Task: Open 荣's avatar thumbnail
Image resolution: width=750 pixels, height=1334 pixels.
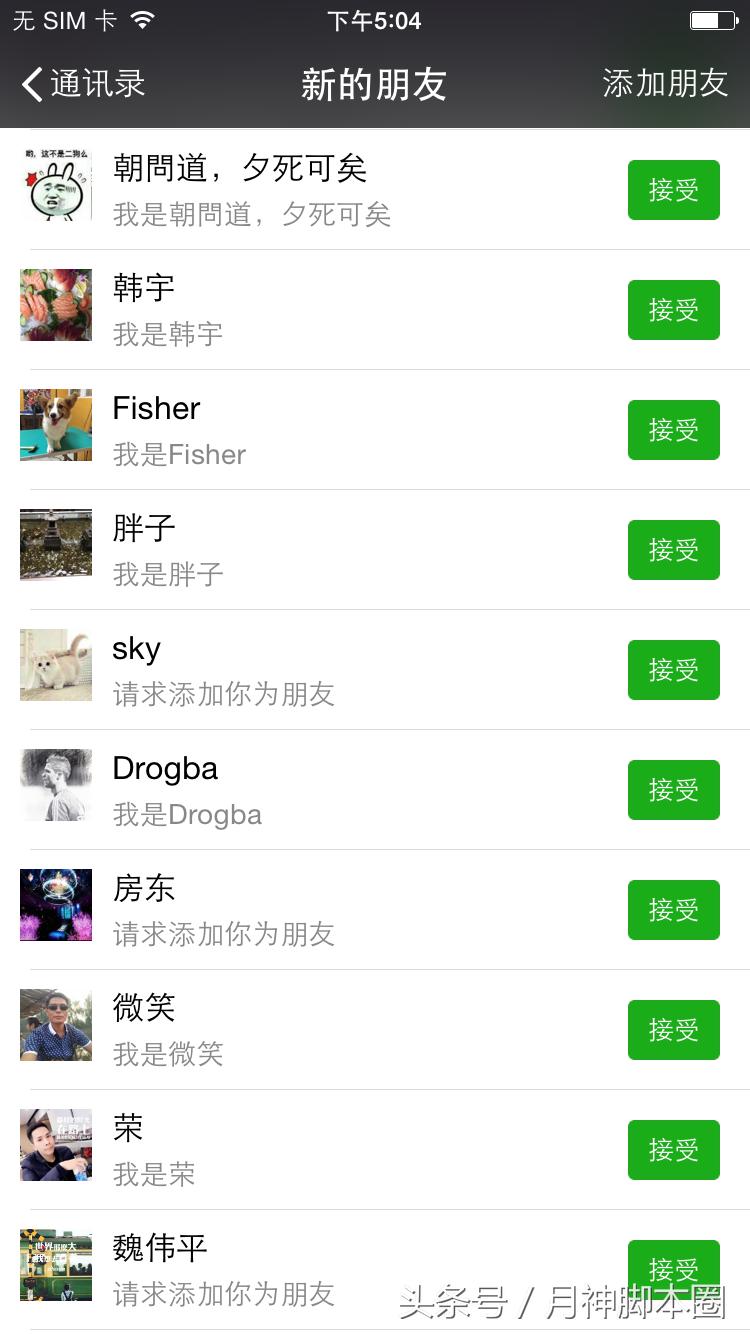Action: coord(56,1145)
